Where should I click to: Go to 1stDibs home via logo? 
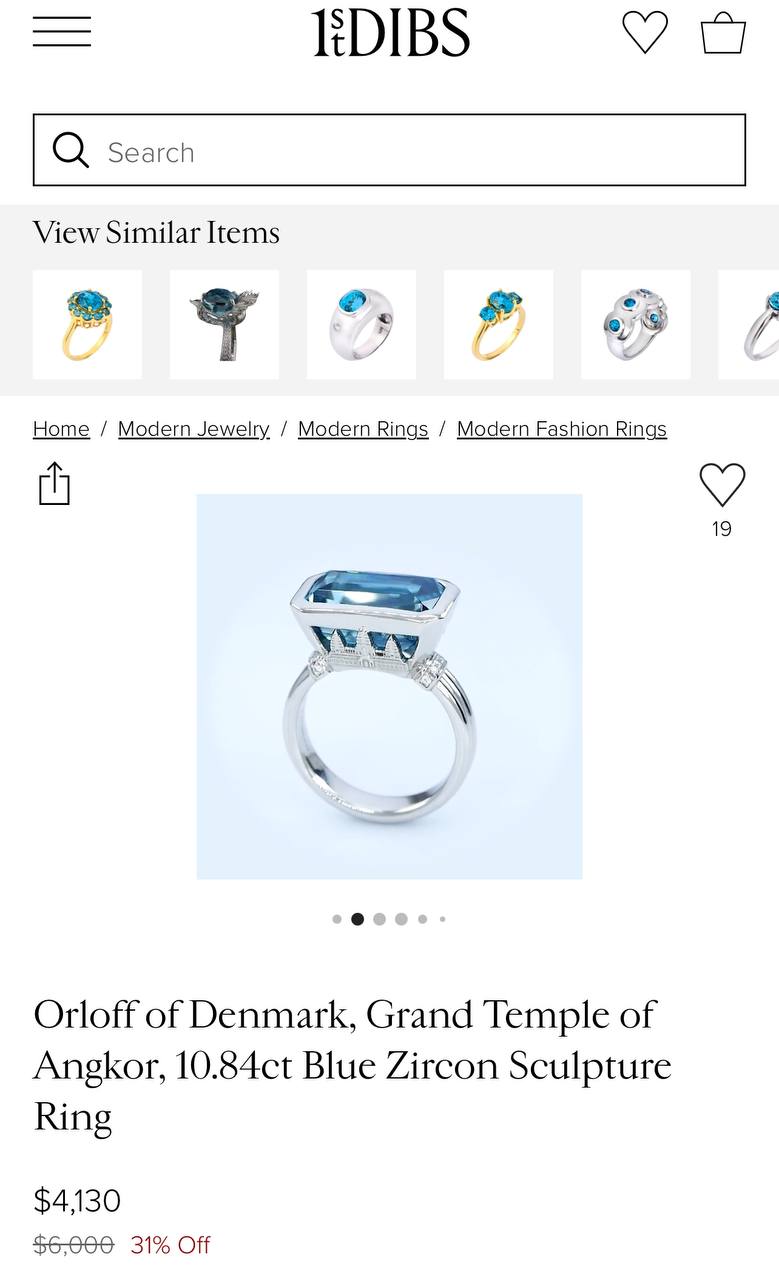pos(390,32)
